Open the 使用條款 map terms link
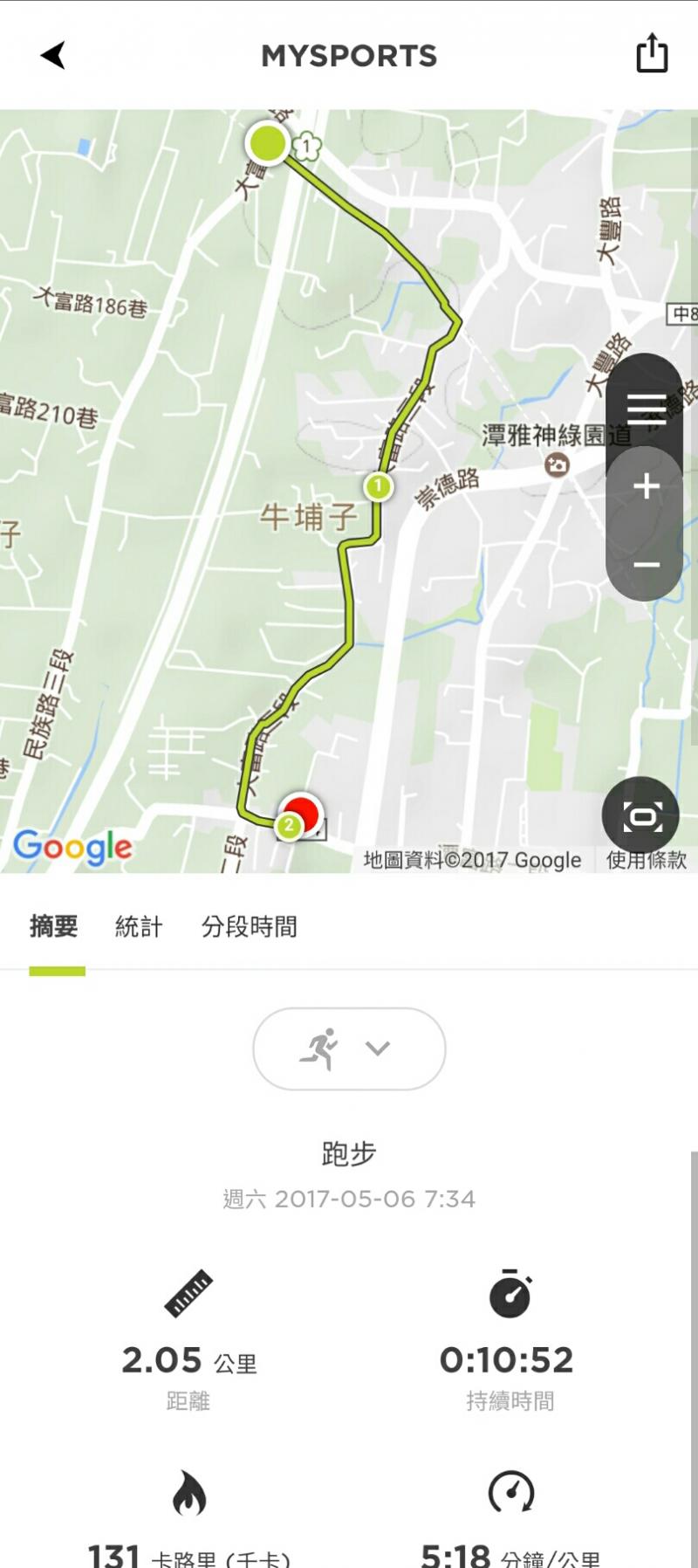Screen dimensions: 698x1568 pyautogui.click(x=647, y=860)
